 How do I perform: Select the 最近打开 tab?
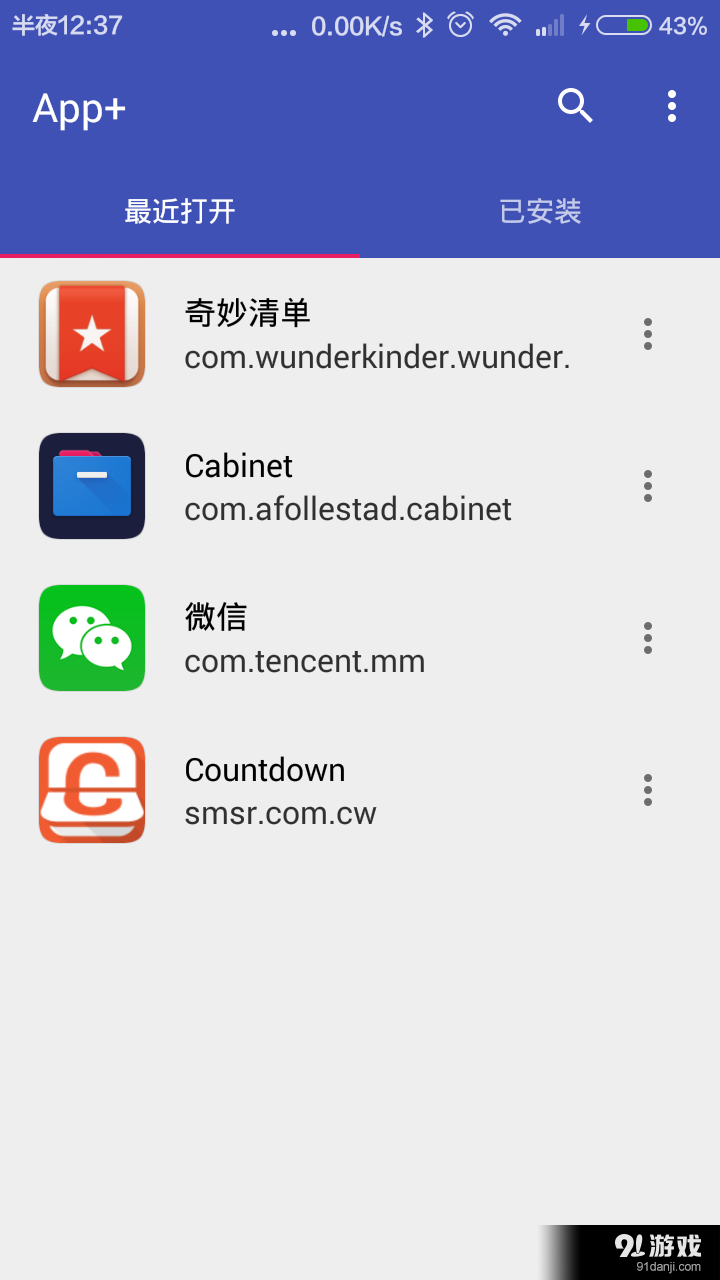(180, 211)
